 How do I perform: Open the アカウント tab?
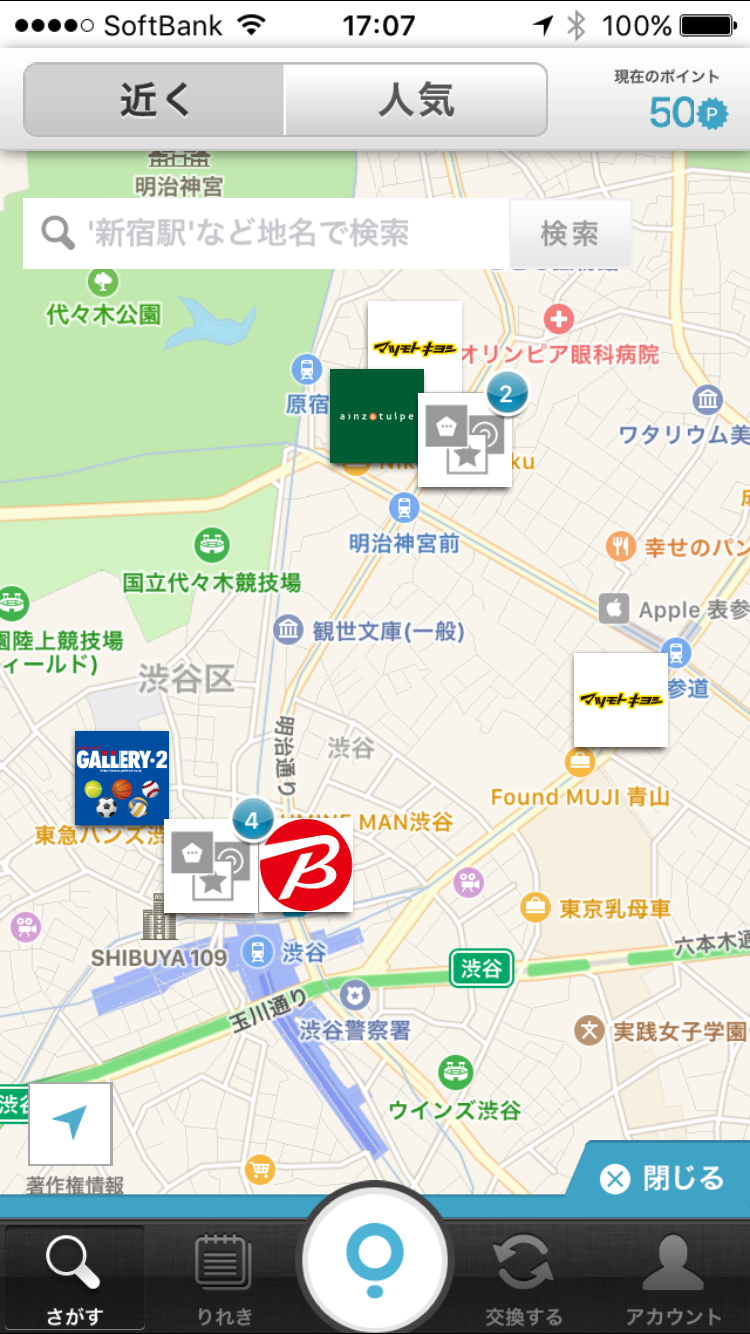tap(673, 1279)
